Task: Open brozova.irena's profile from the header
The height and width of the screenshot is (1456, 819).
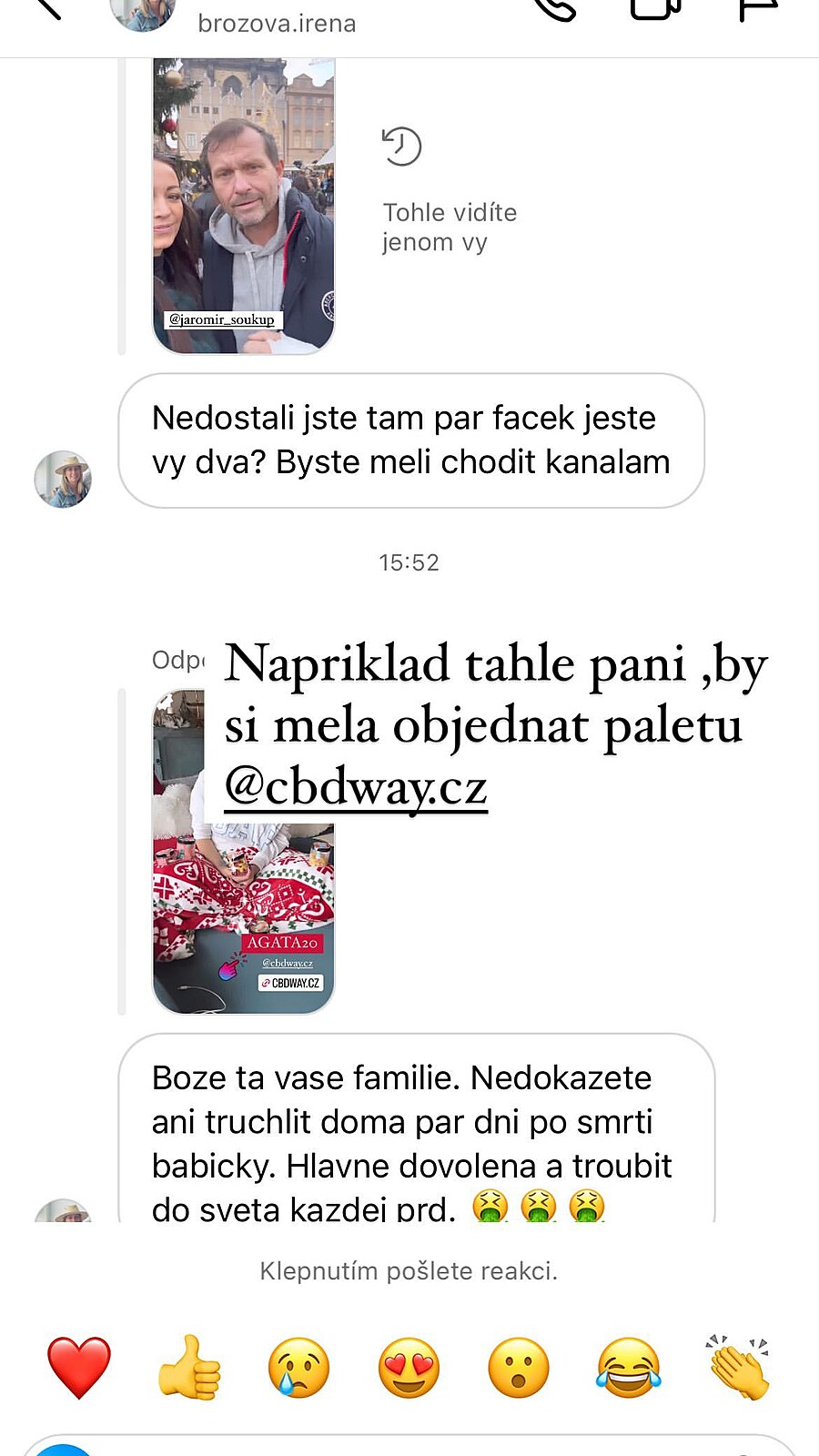Action: 277,23
